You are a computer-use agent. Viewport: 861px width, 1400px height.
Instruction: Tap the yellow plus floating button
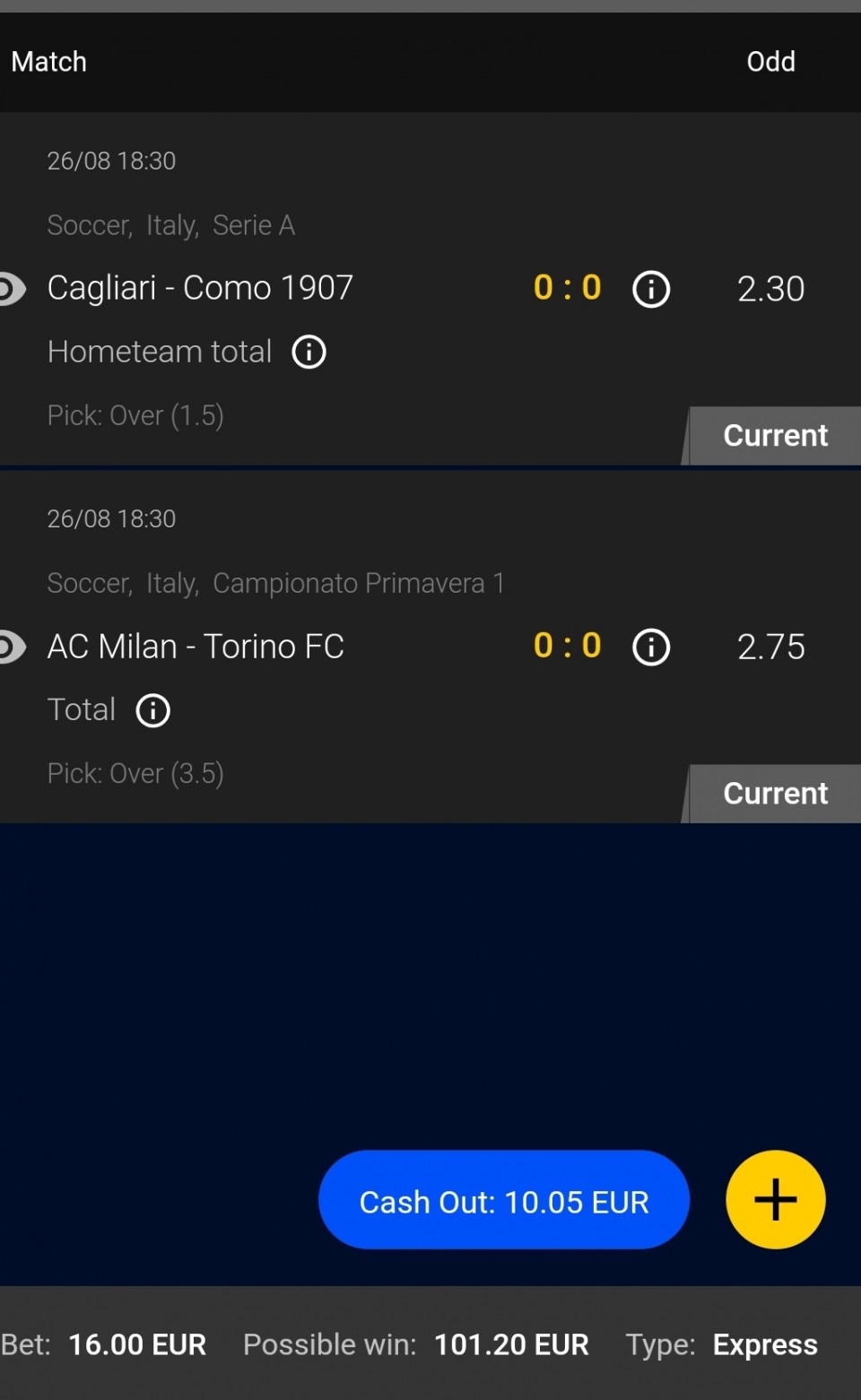775,1200
